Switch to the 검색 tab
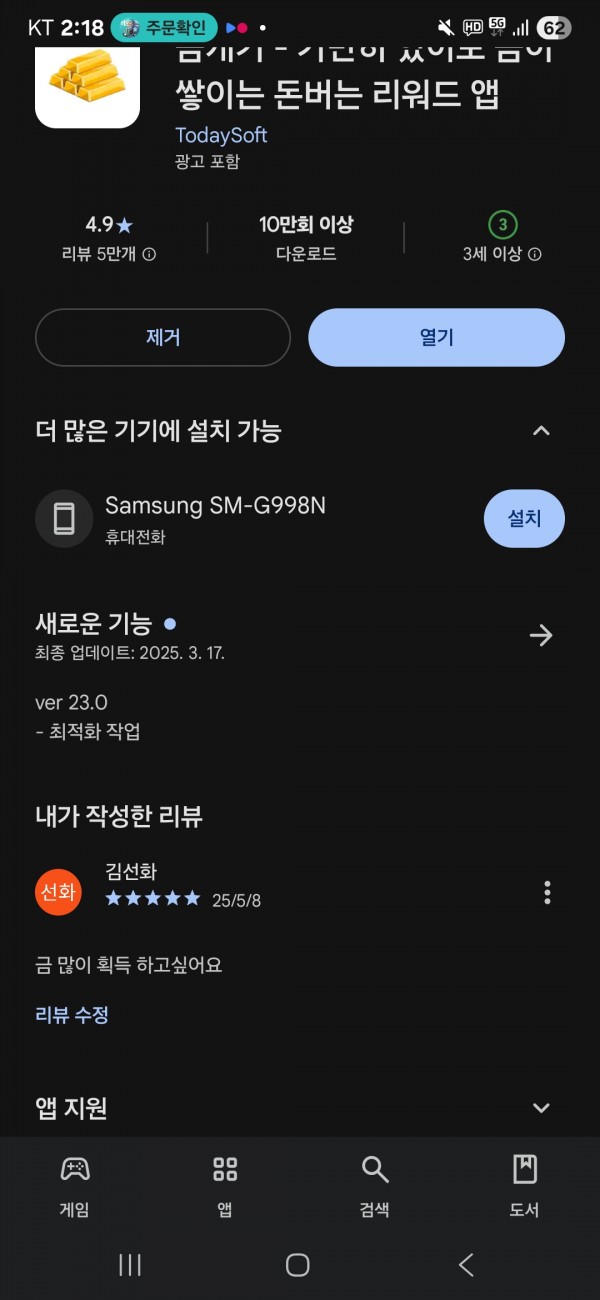Screen dimensions: 600x1300 click(375, 1186)
